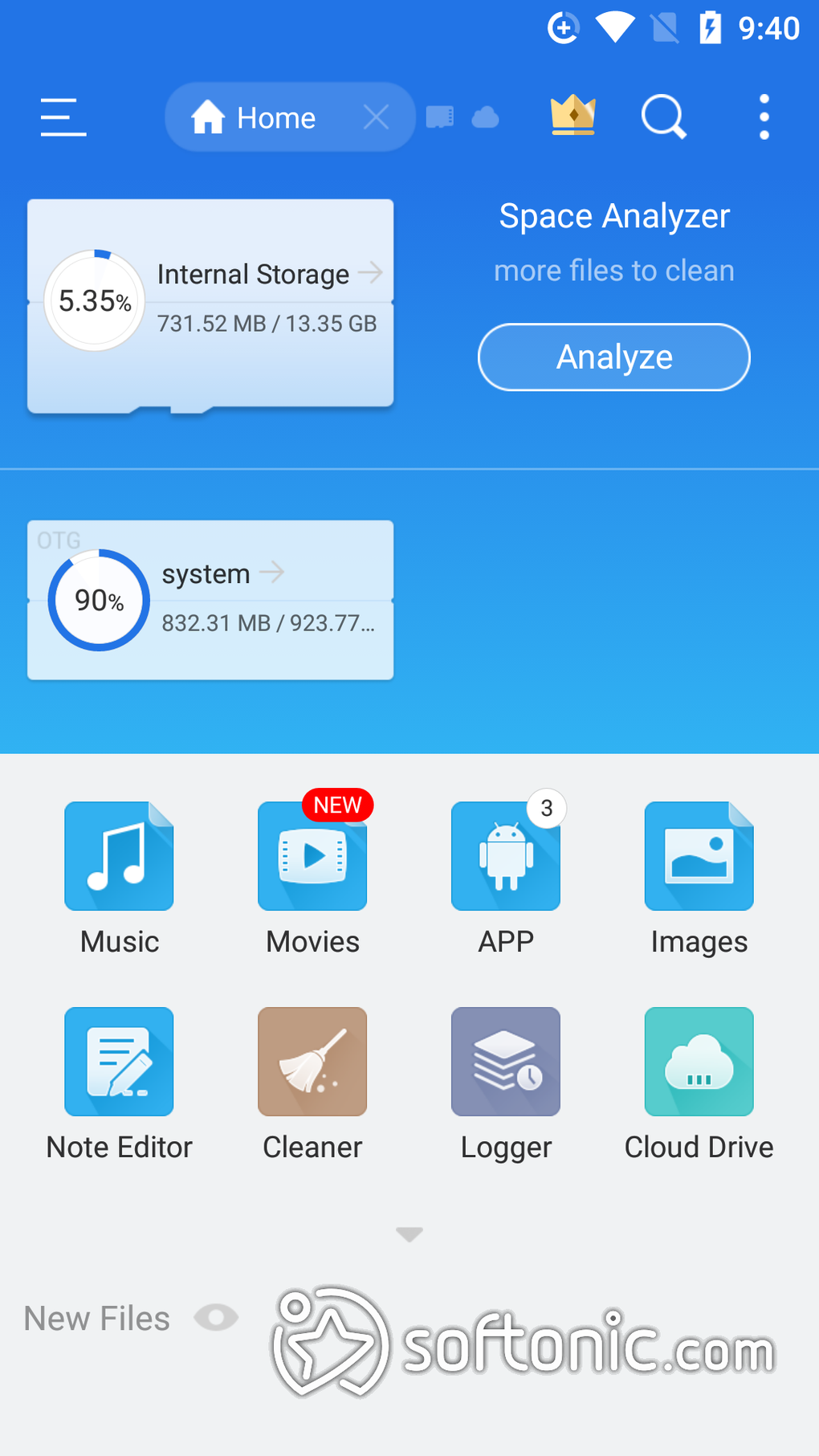Switch to the cloud tab icon

[485, 117]
